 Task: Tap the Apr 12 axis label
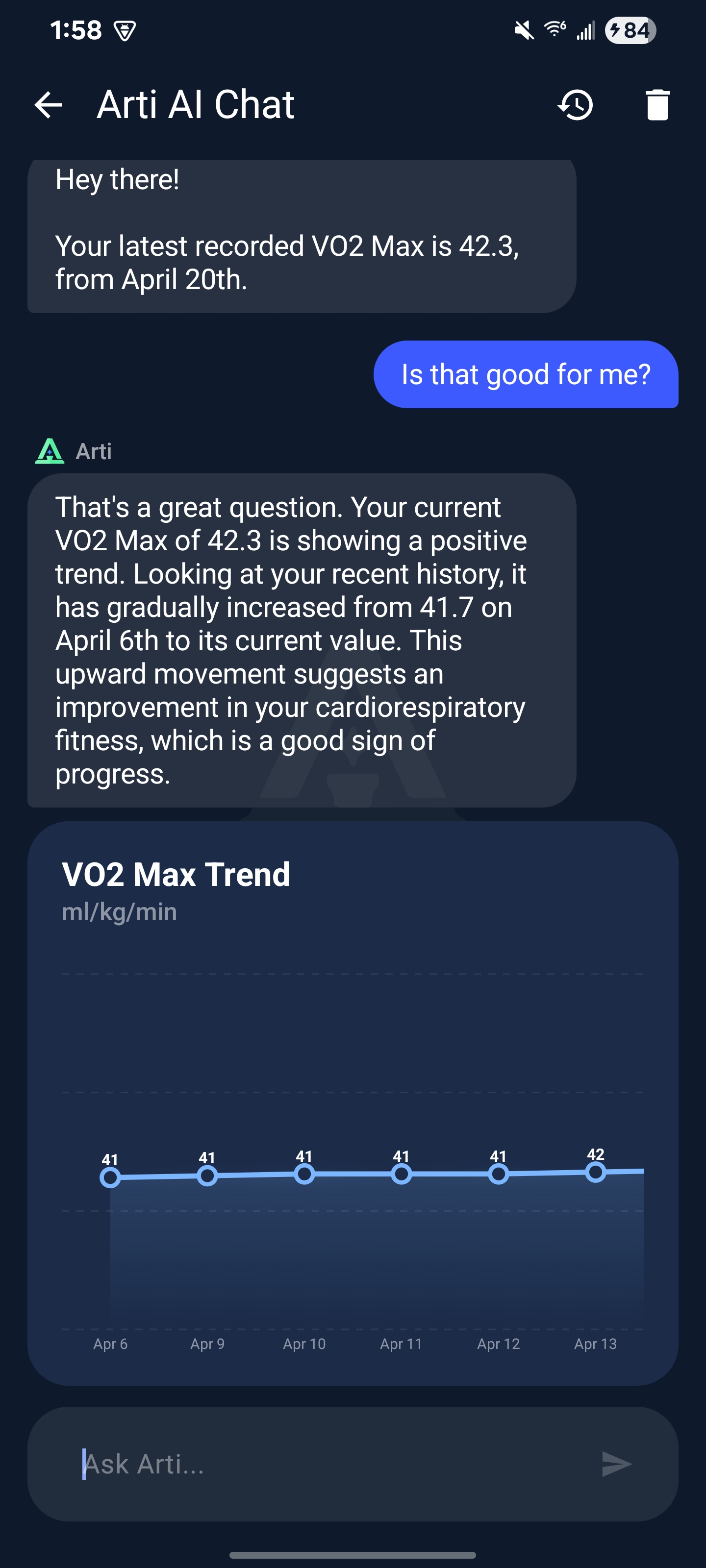pyautogui.click(x=498, y=1344)
